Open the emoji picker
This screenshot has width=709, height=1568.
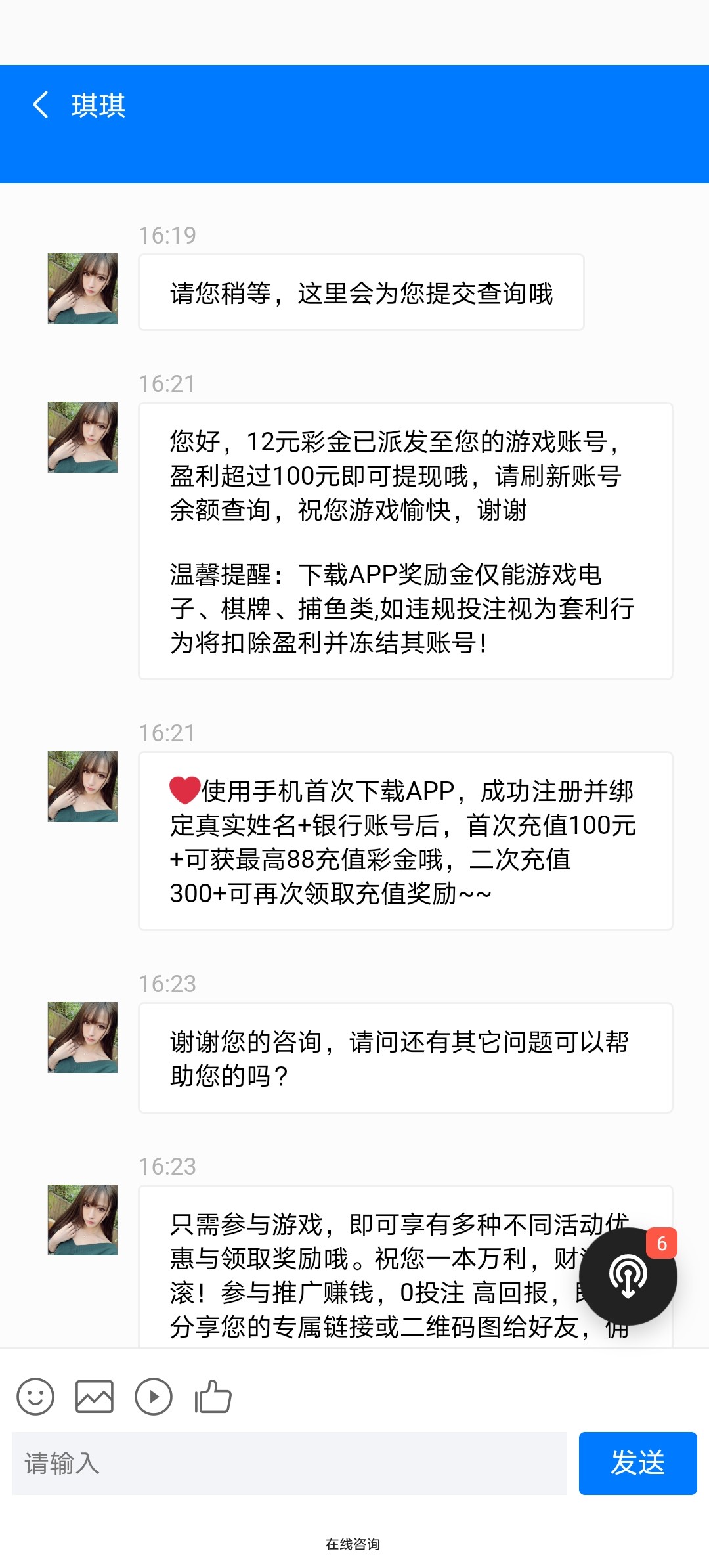pyautogui.click(x=35, y=1396)
